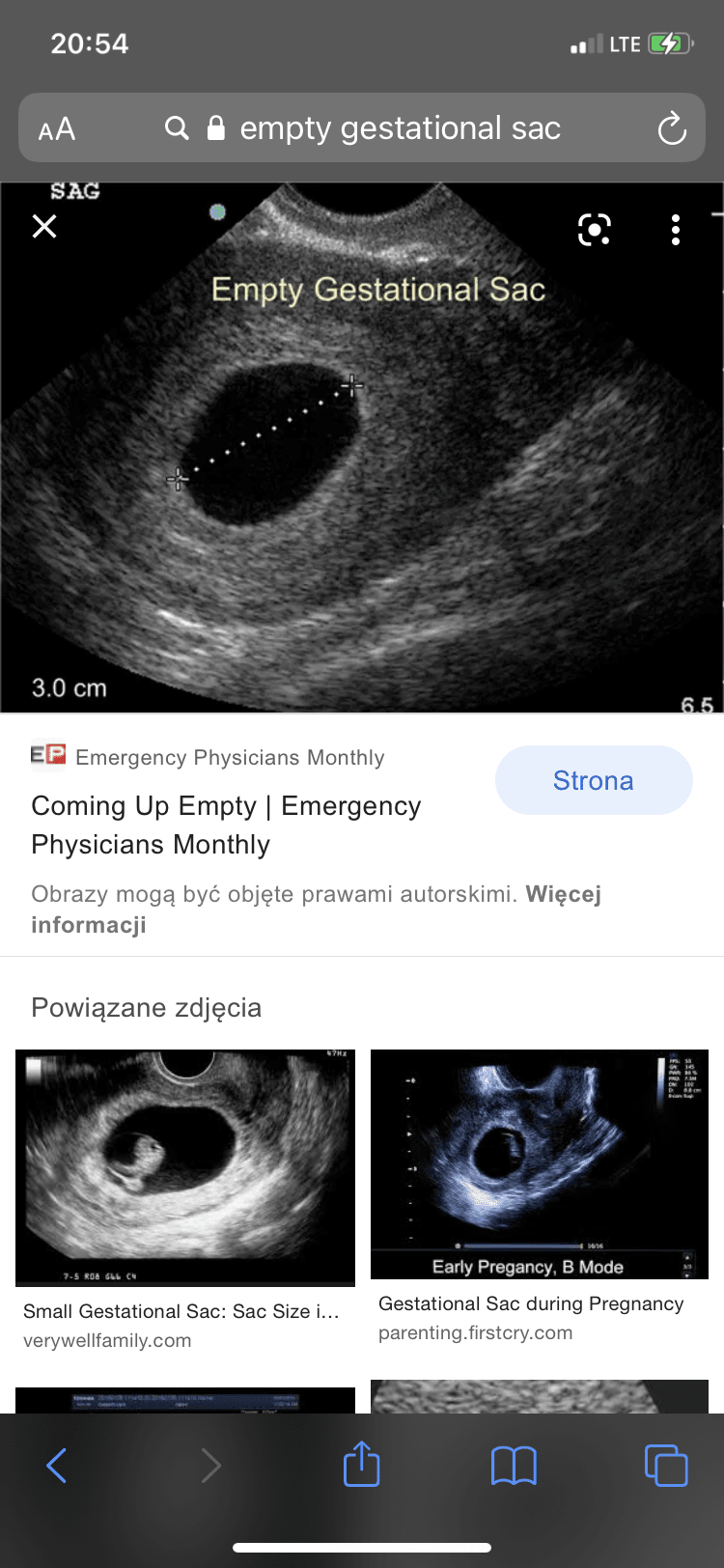Open the three-dot overflow menu

tap(676, 230)
